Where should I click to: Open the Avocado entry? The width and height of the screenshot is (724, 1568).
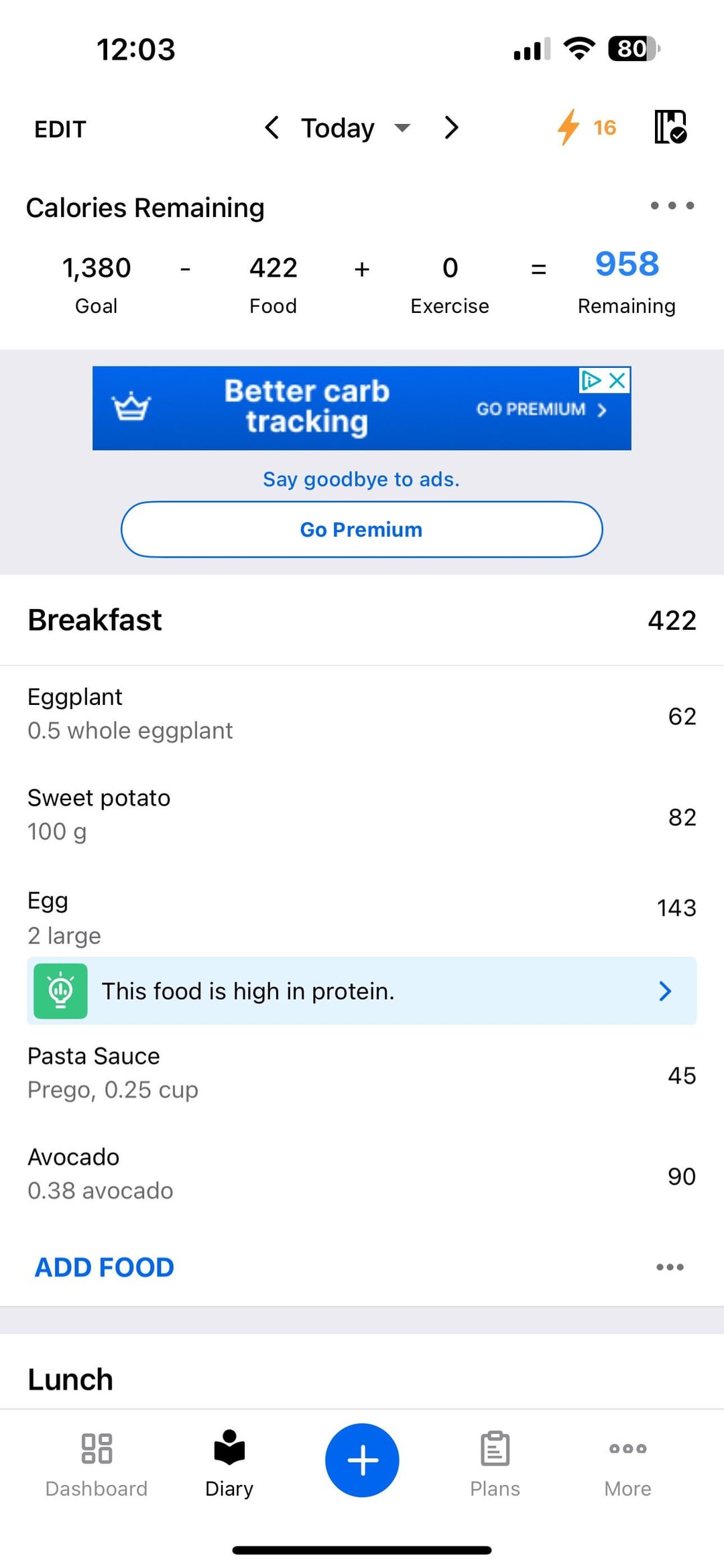pyautogui.click(x=362, y=1174)
